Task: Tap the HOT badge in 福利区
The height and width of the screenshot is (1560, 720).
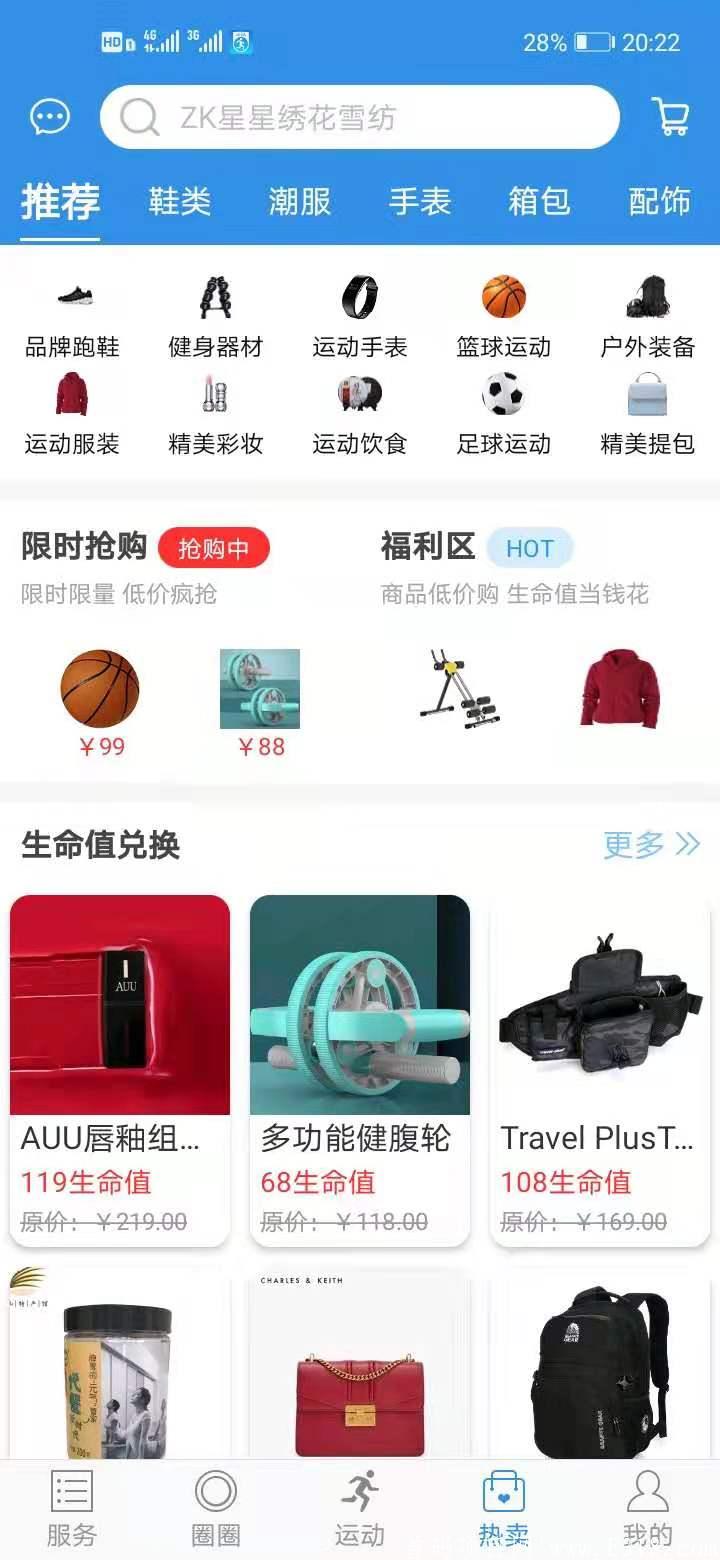Action: pos(530,548)
